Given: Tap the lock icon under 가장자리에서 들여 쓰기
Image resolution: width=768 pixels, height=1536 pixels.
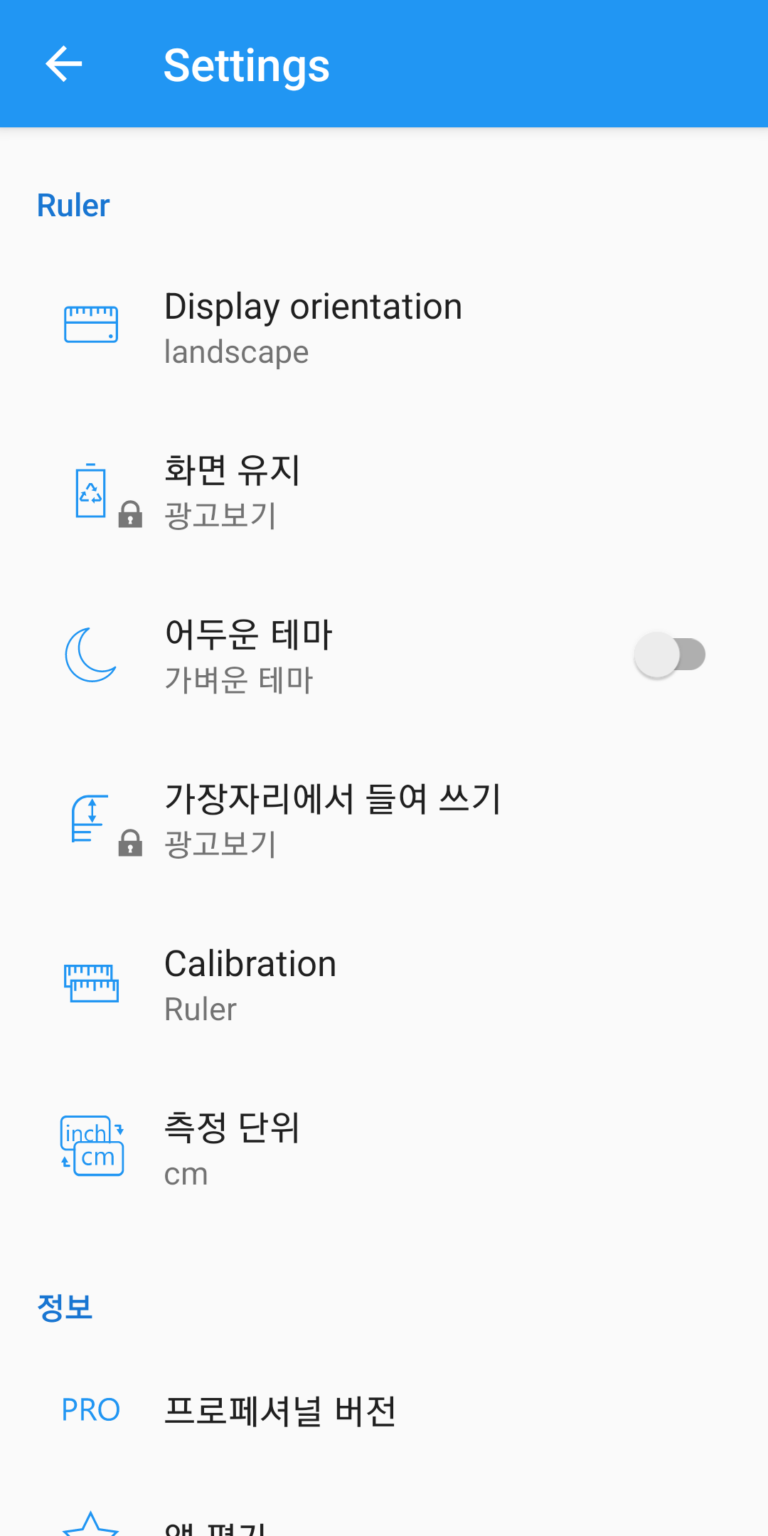Looking at the screenshot, I should 129,843.
